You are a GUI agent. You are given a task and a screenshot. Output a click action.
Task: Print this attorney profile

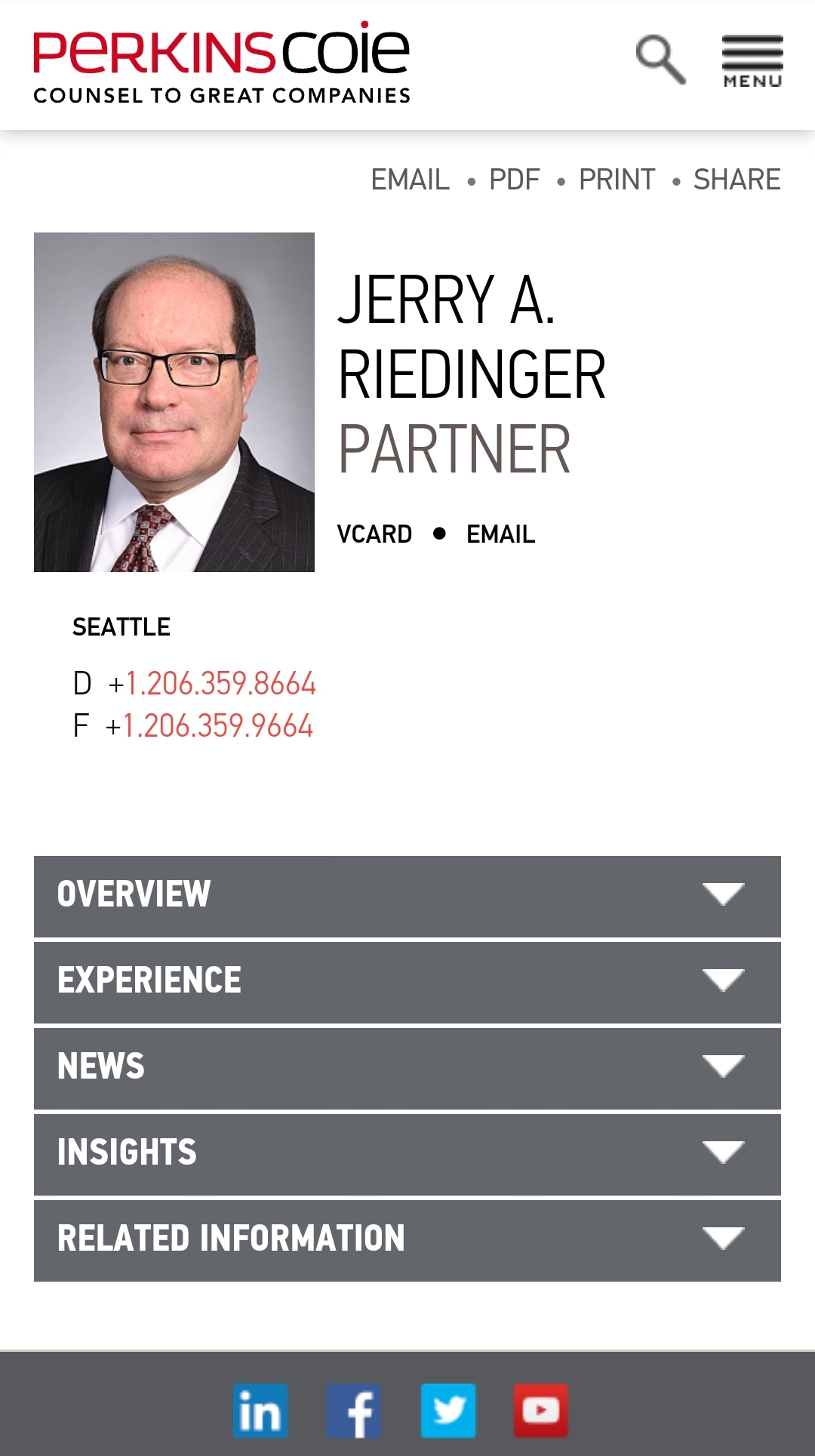click(617, 180)
